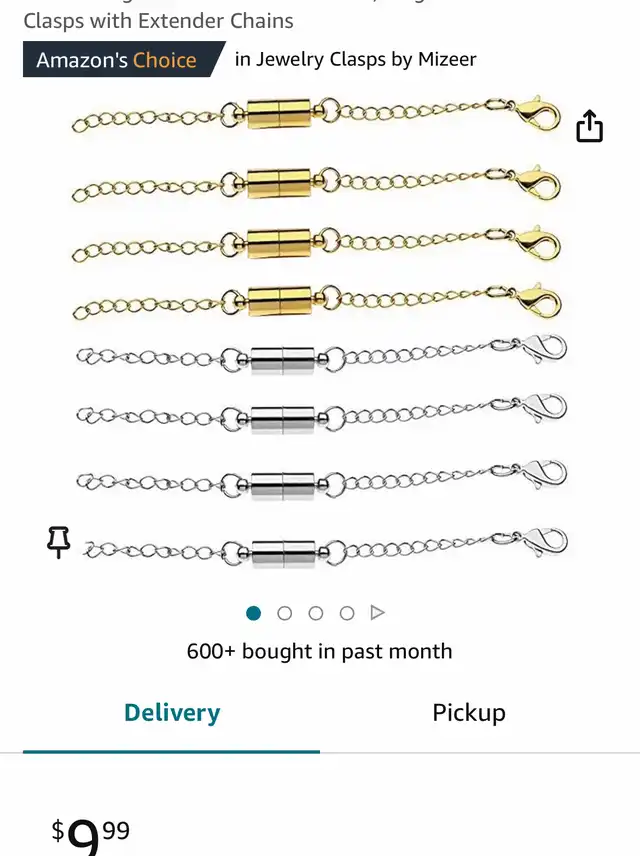640x856 pixels.
Task: Open the Amazon's Choice badge
Action: [118, 60]
